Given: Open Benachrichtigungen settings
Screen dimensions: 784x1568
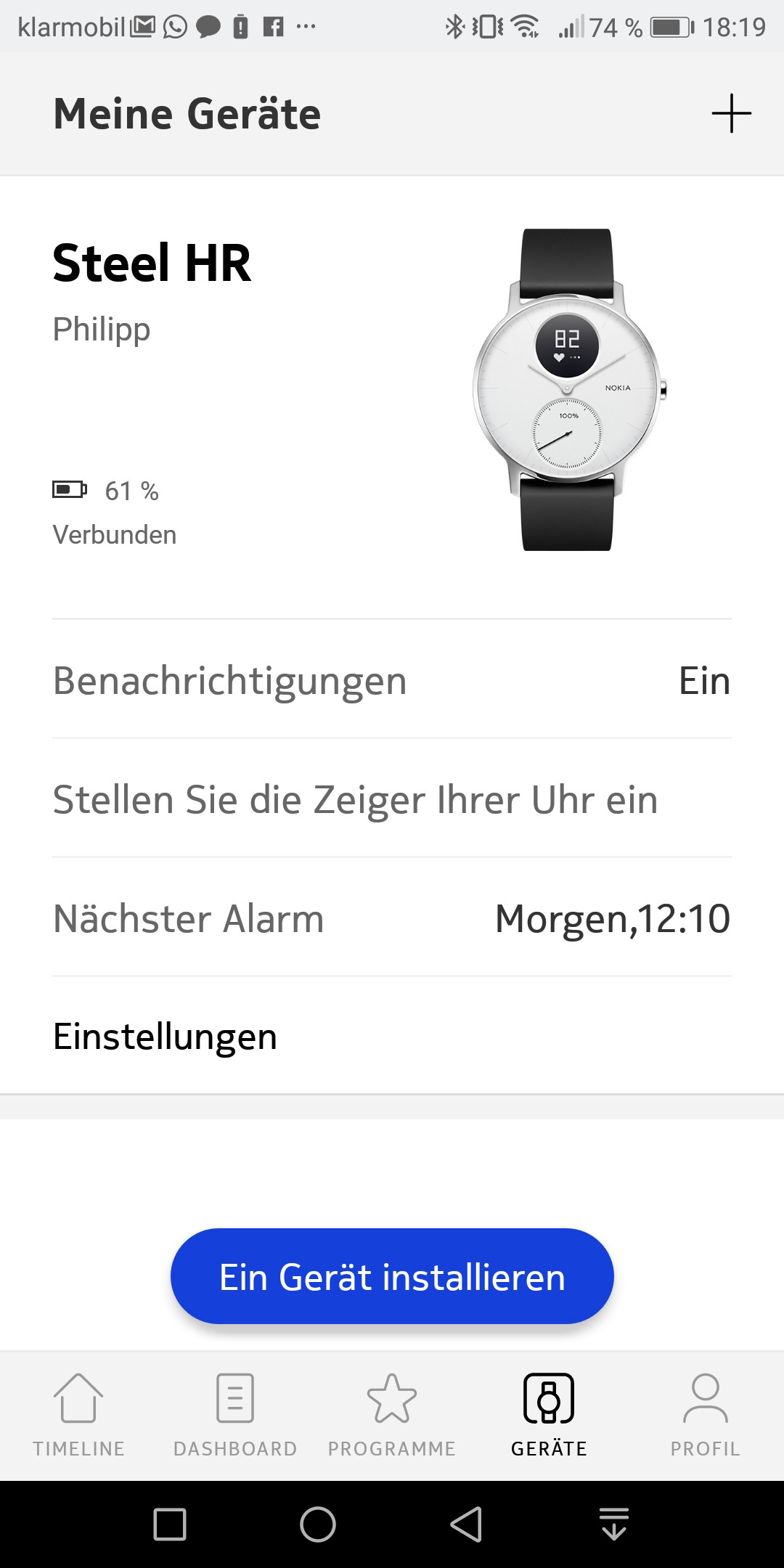Looking at the screenshot, I should point(392,680).
